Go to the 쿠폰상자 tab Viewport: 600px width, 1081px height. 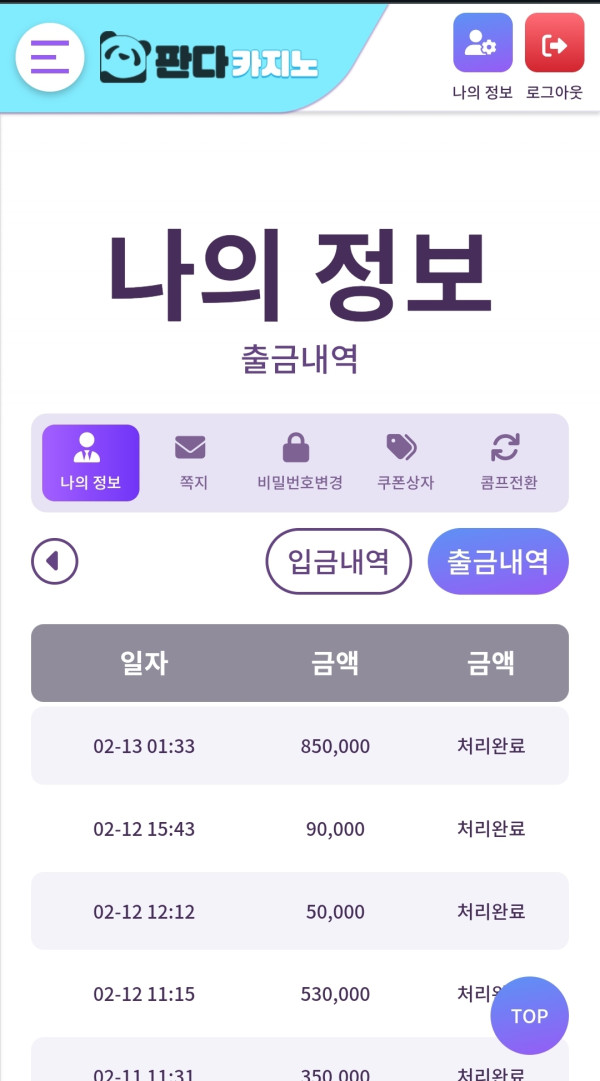click(404, 463)
